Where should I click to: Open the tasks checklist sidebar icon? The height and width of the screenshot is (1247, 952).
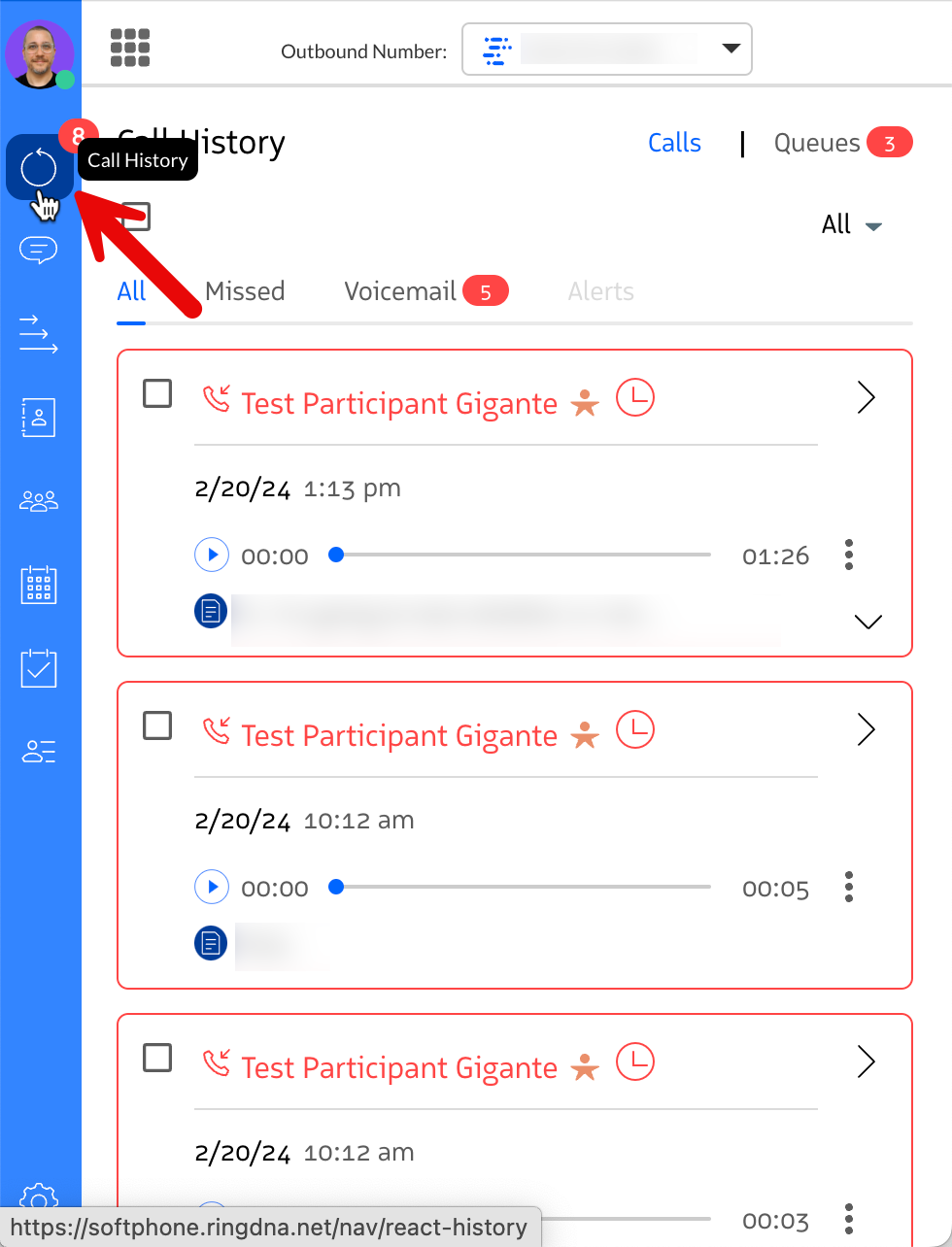(x=39, y=669)
